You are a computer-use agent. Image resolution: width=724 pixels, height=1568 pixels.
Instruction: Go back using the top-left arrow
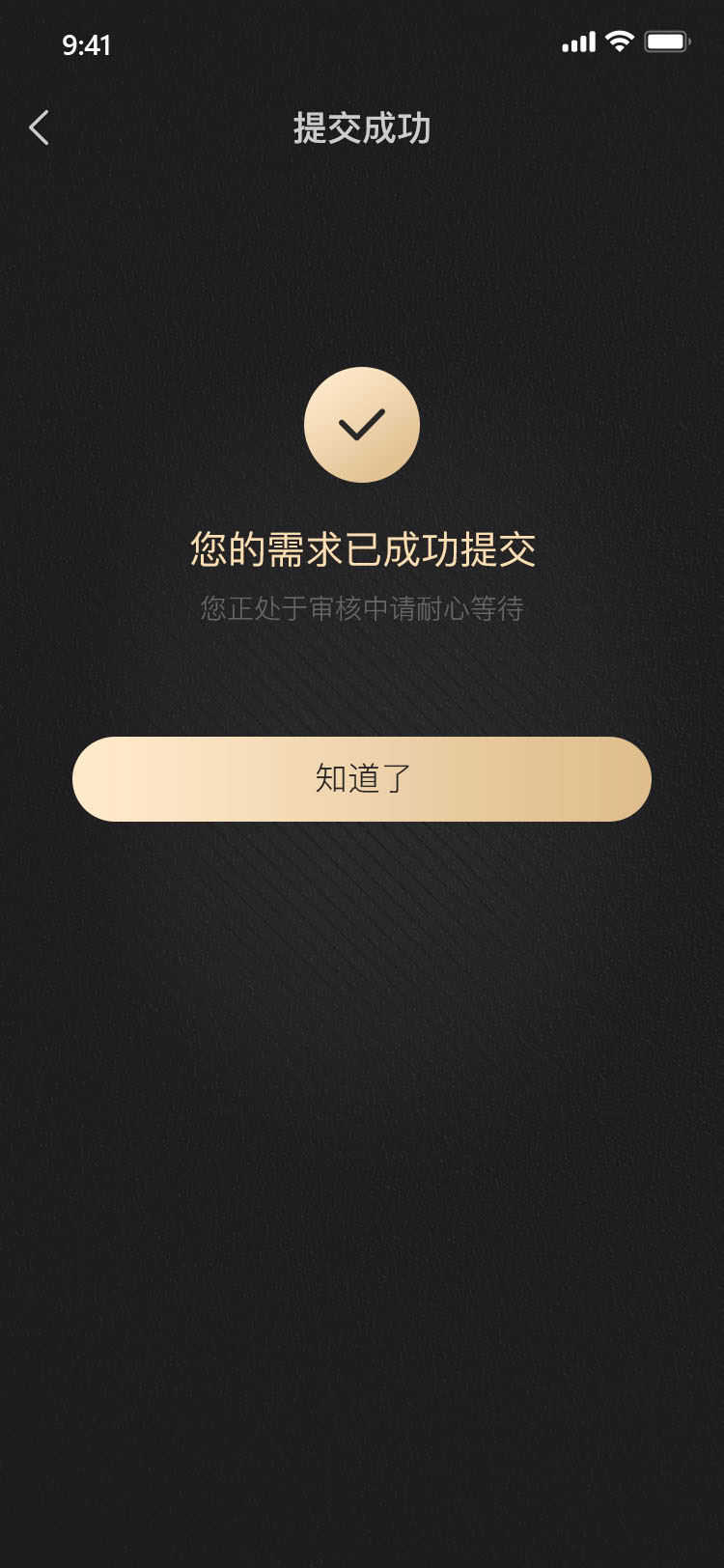click(40, 127)
